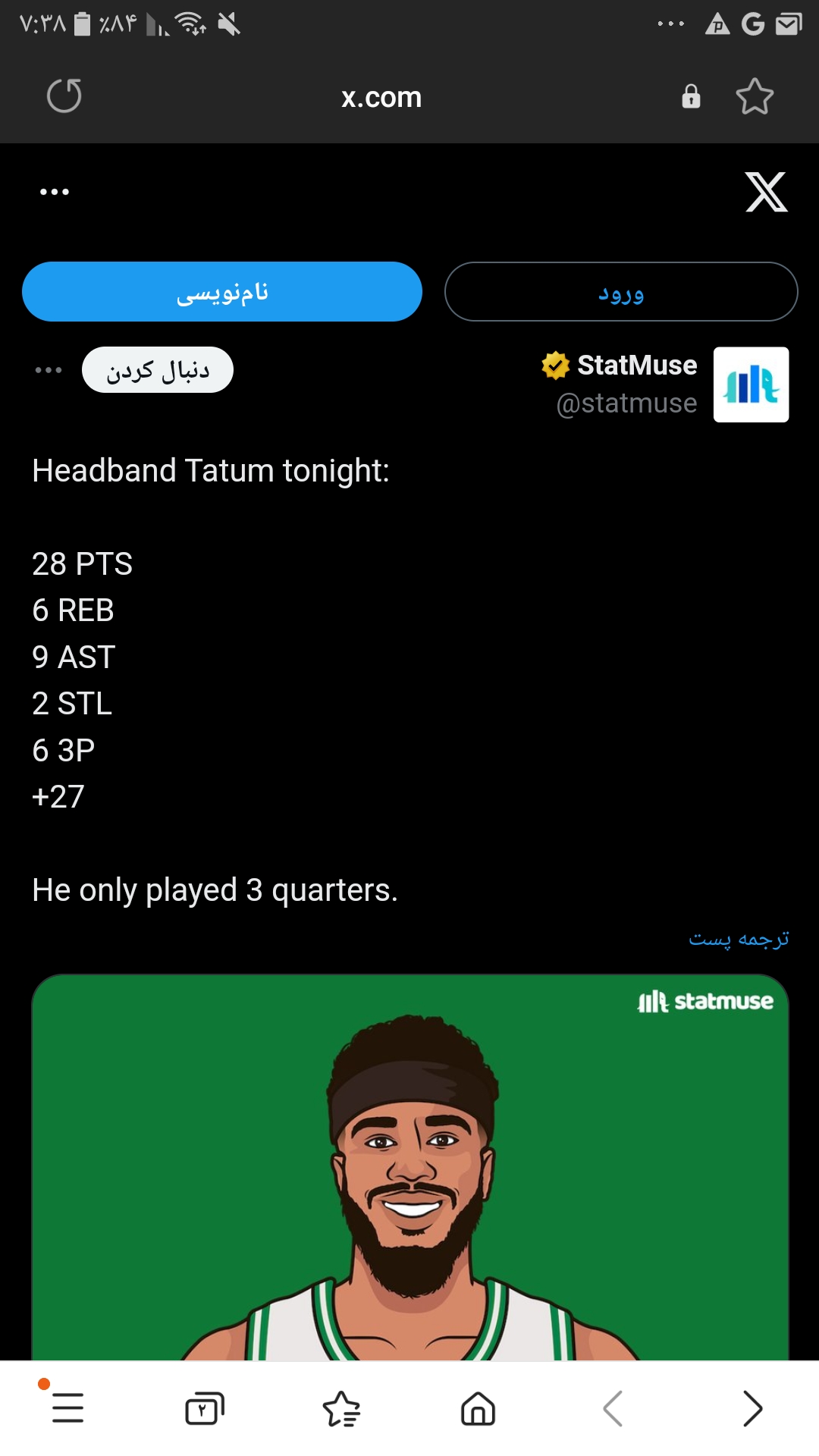This screenshot has width=819, height=1456.
Task: Translate post via ترجمه پست link
Action: (739, 939)
